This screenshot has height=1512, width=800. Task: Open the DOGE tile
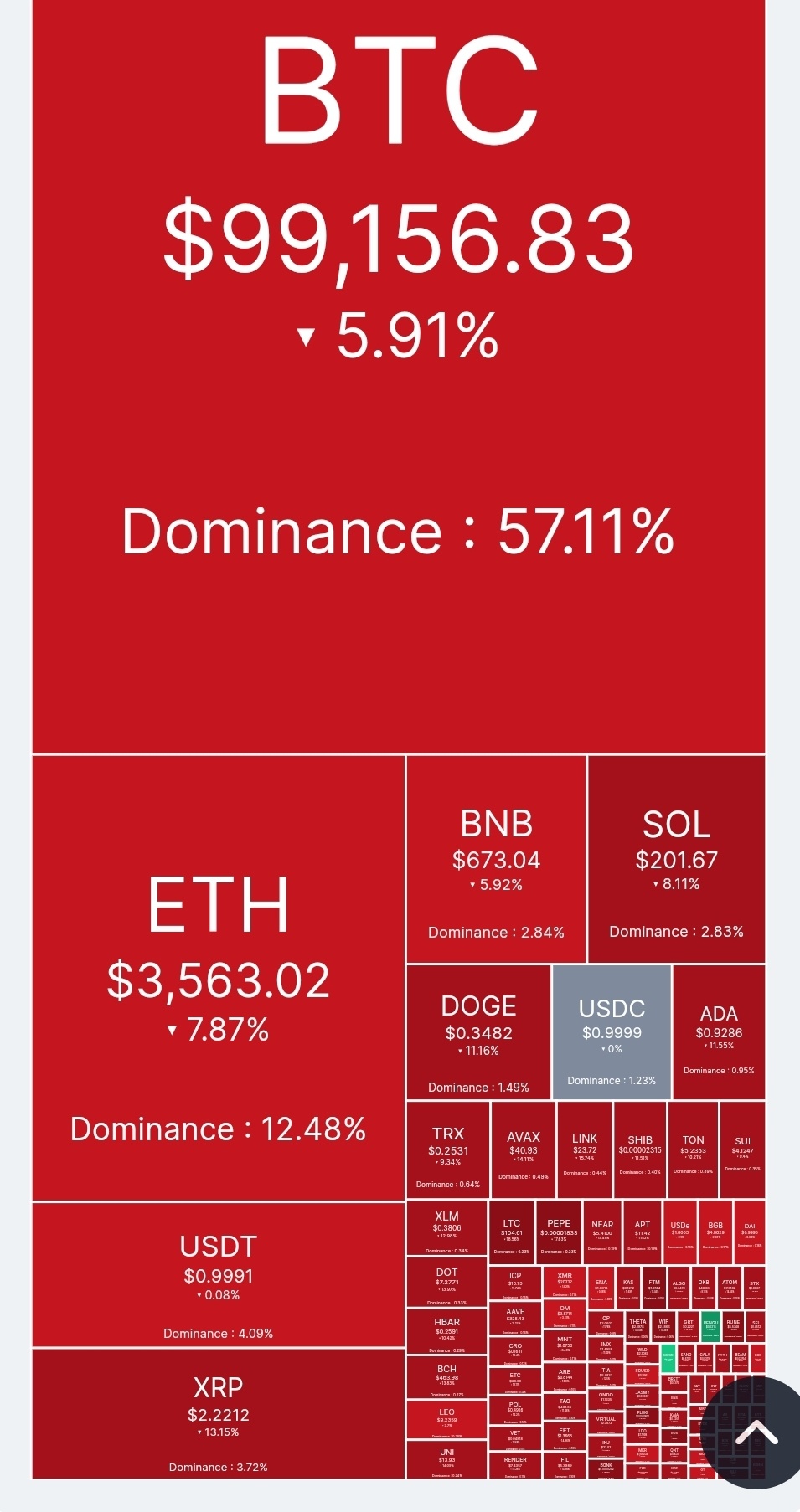click(x=478, y=1032)
